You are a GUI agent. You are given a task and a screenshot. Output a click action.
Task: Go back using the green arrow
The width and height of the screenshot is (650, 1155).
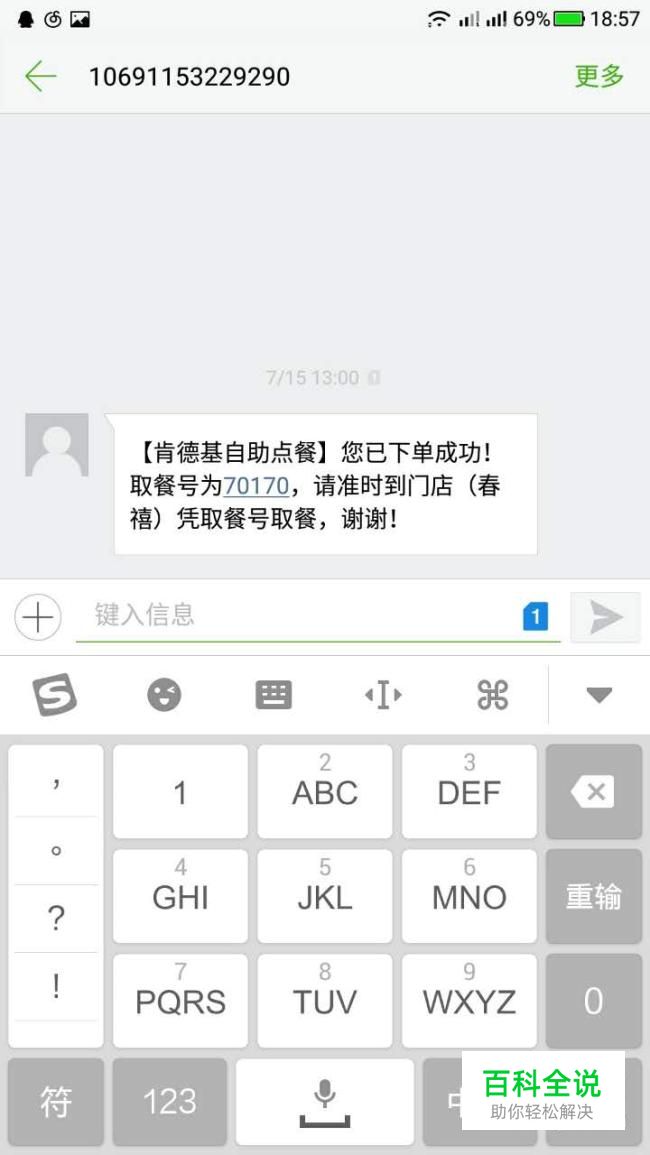click(x=41, y=76)
